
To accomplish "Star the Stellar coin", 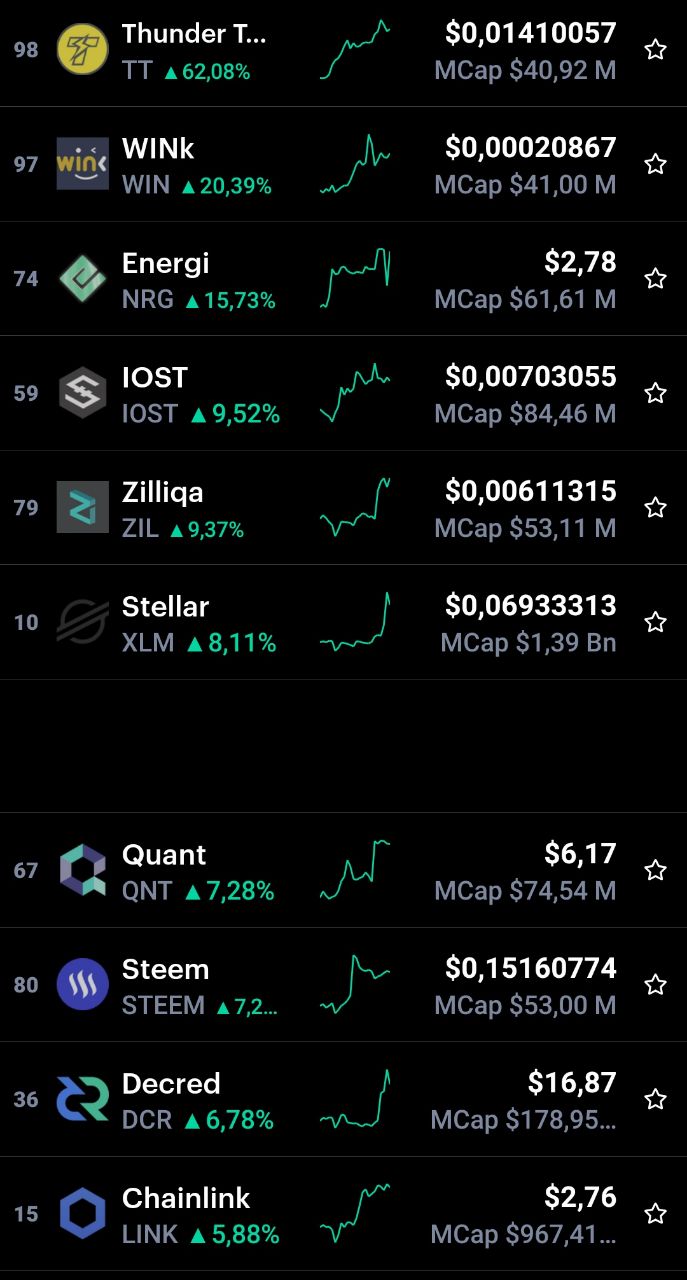I will click(x=655, y=622).
